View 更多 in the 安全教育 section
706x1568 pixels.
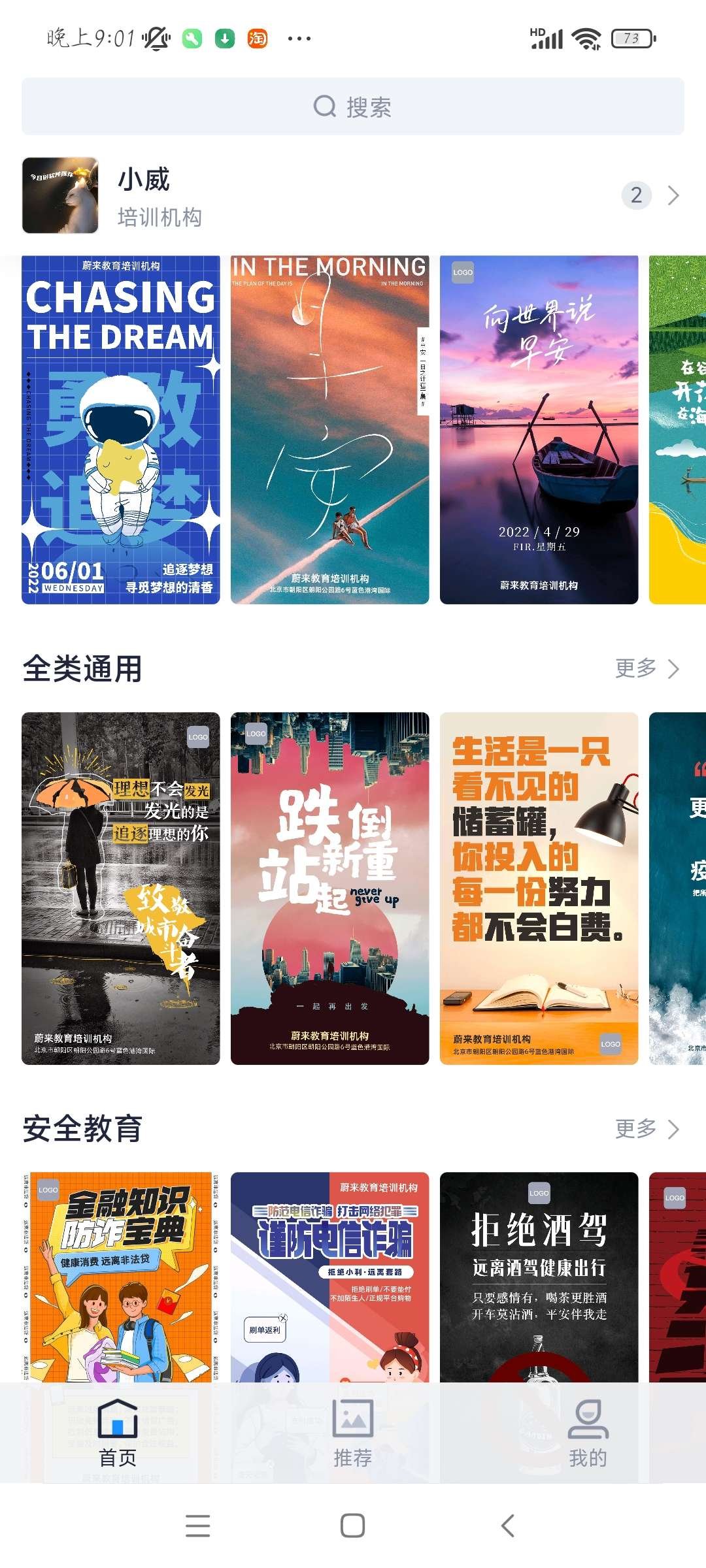[x=647, y=1128]
